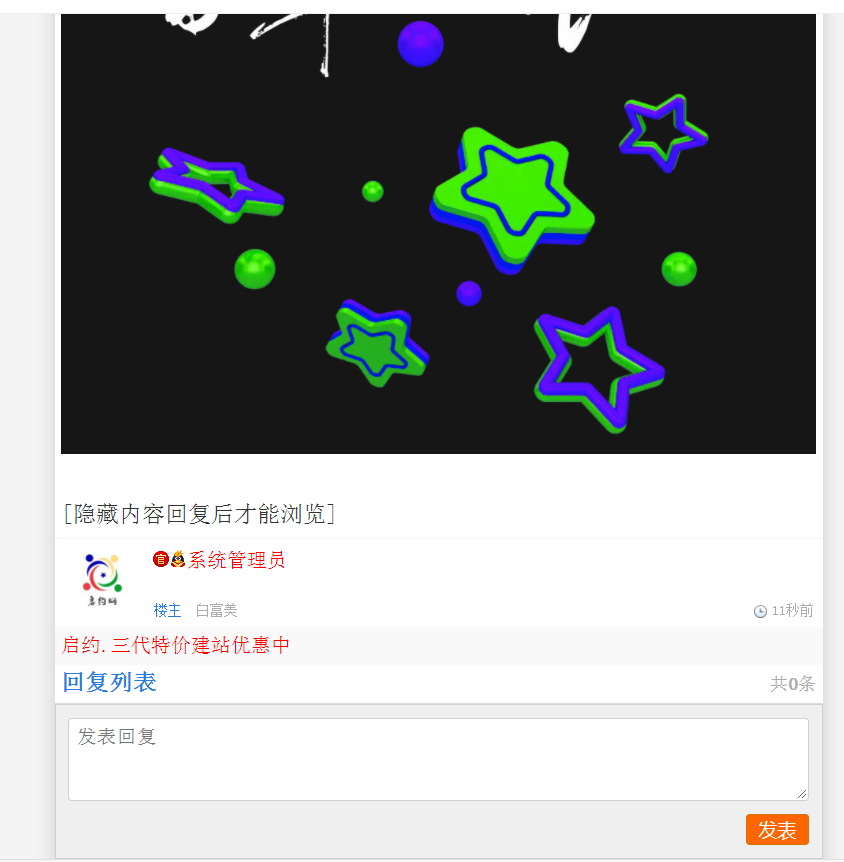Click the 楼主 poster badge
This screenshot has height=862, width=844.
point(167,611)
